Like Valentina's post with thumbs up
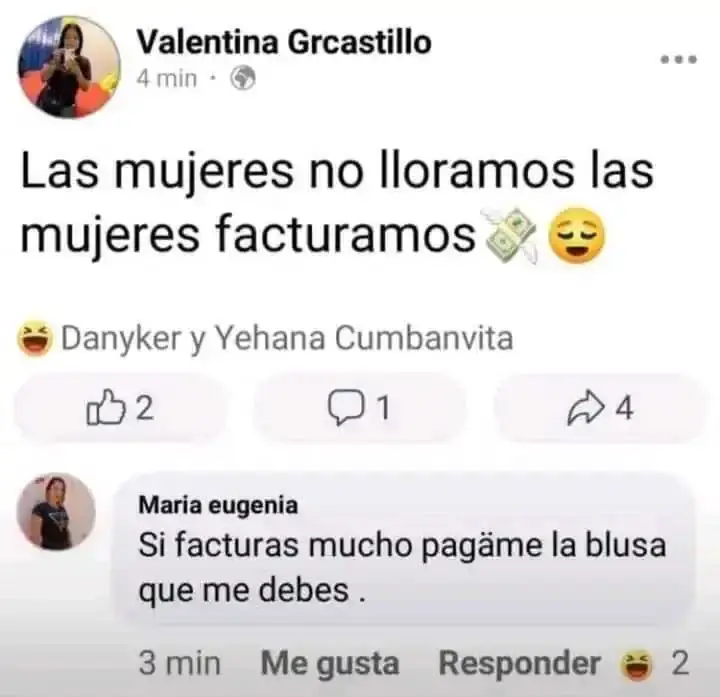This screenshot has height=697, width=720. 120,408
